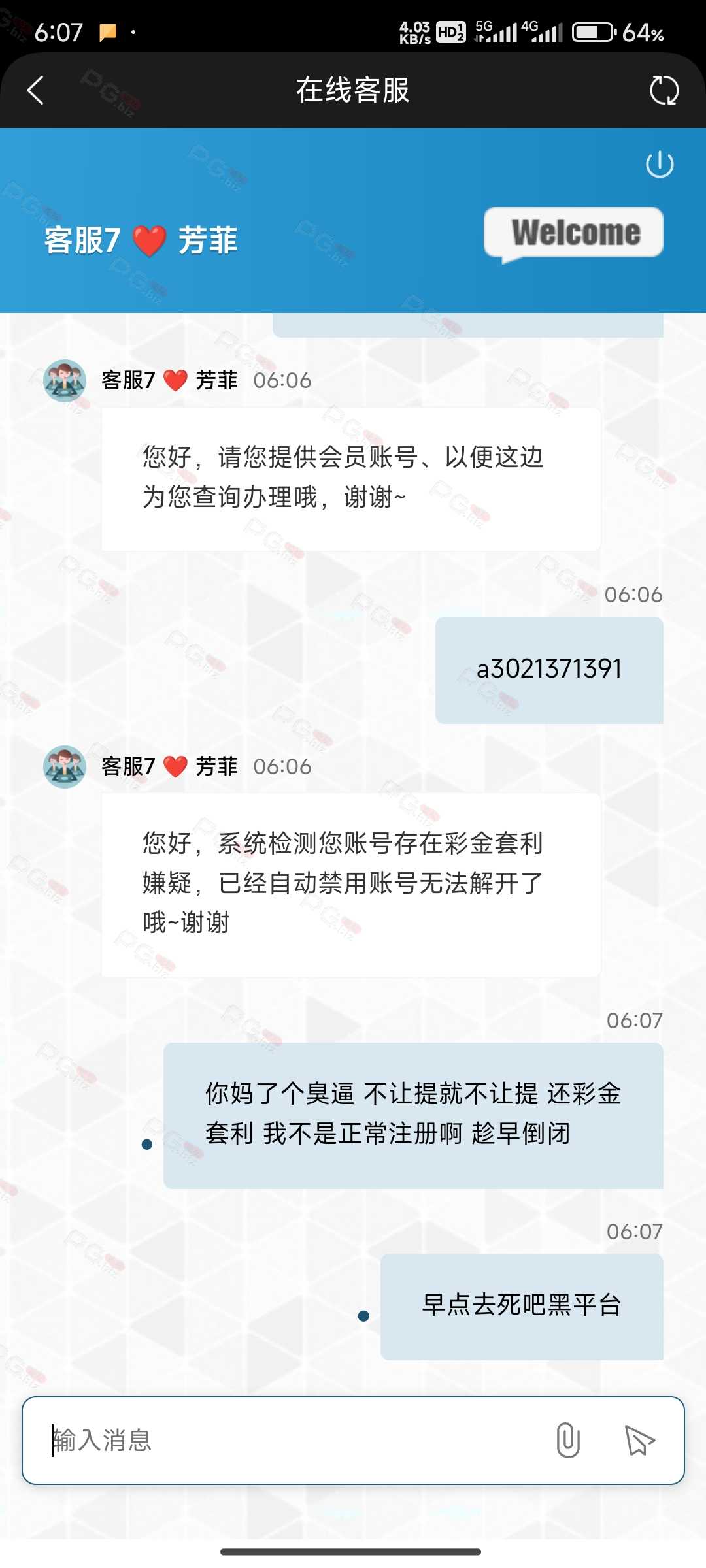706x1568 pixels.
Task: Go back using the top-left arrow
Action: [35, 90]
